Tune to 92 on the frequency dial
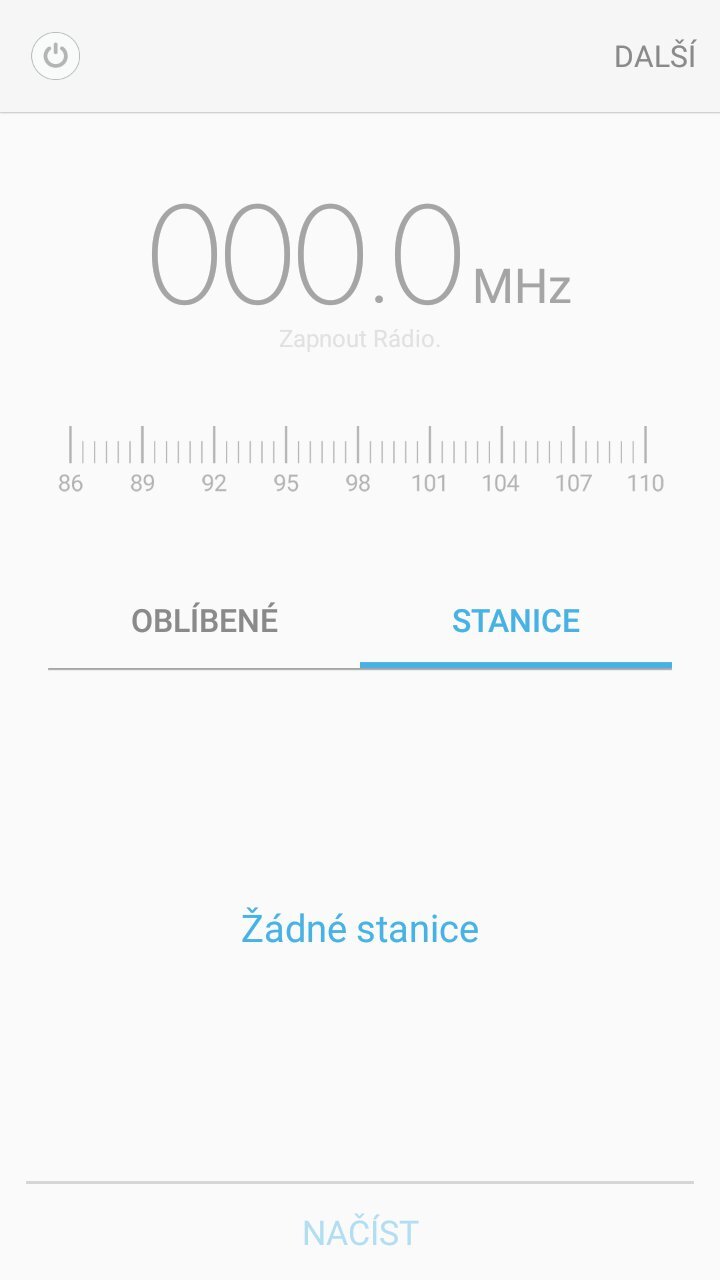This screenshot has height=1280, width=720. click(214, 483)
